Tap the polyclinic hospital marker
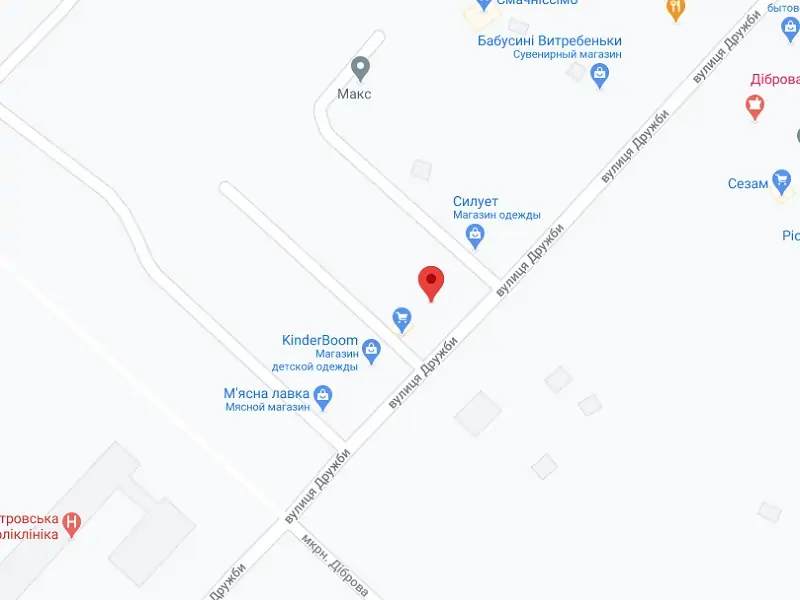 click(72, 521)
